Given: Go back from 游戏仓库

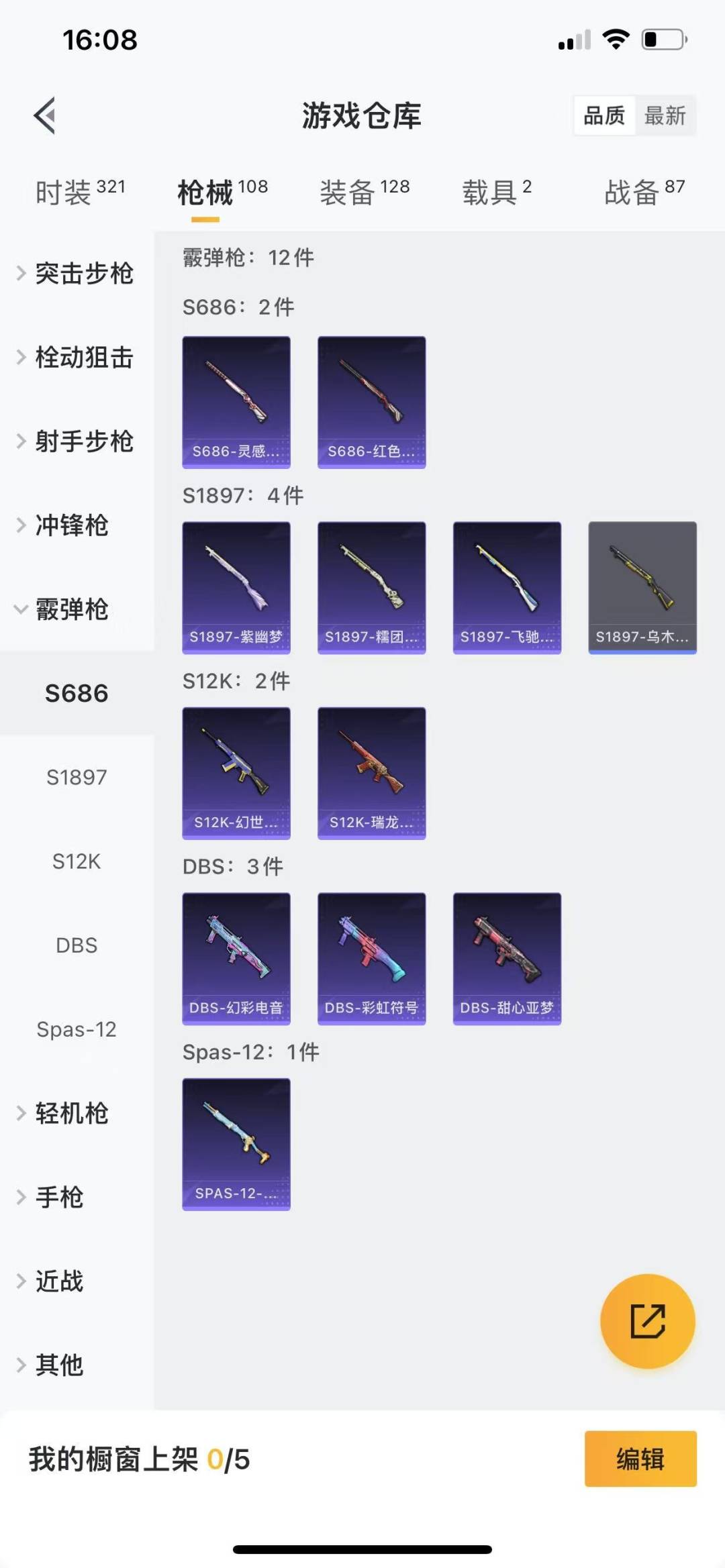Looking at the screenshot, I should 44,116.
